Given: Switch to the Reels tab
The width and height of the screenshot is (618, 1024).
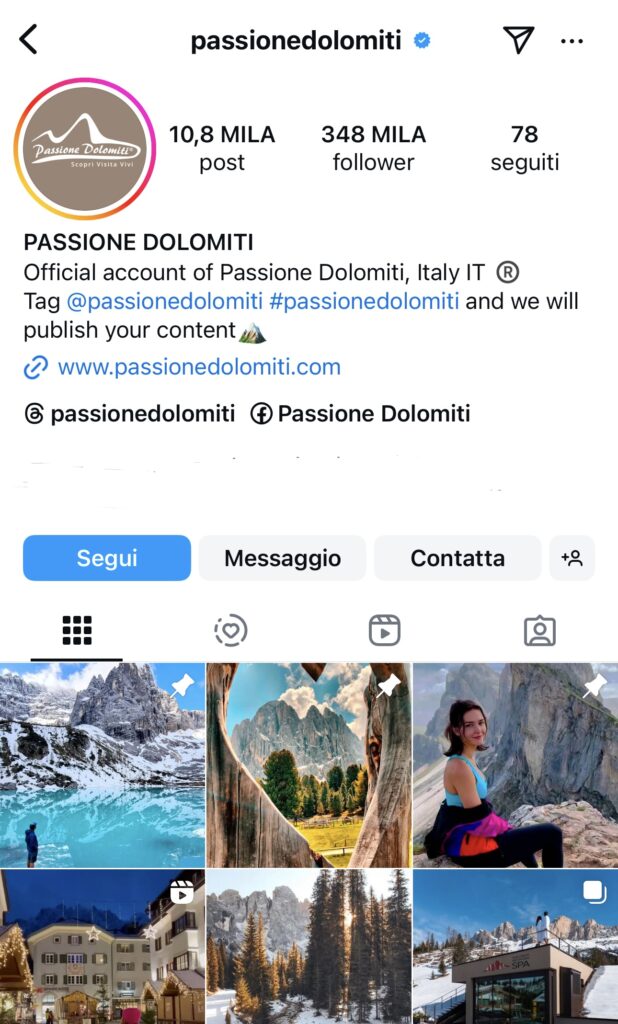Looking at the screenshot, I should (384, 630).
